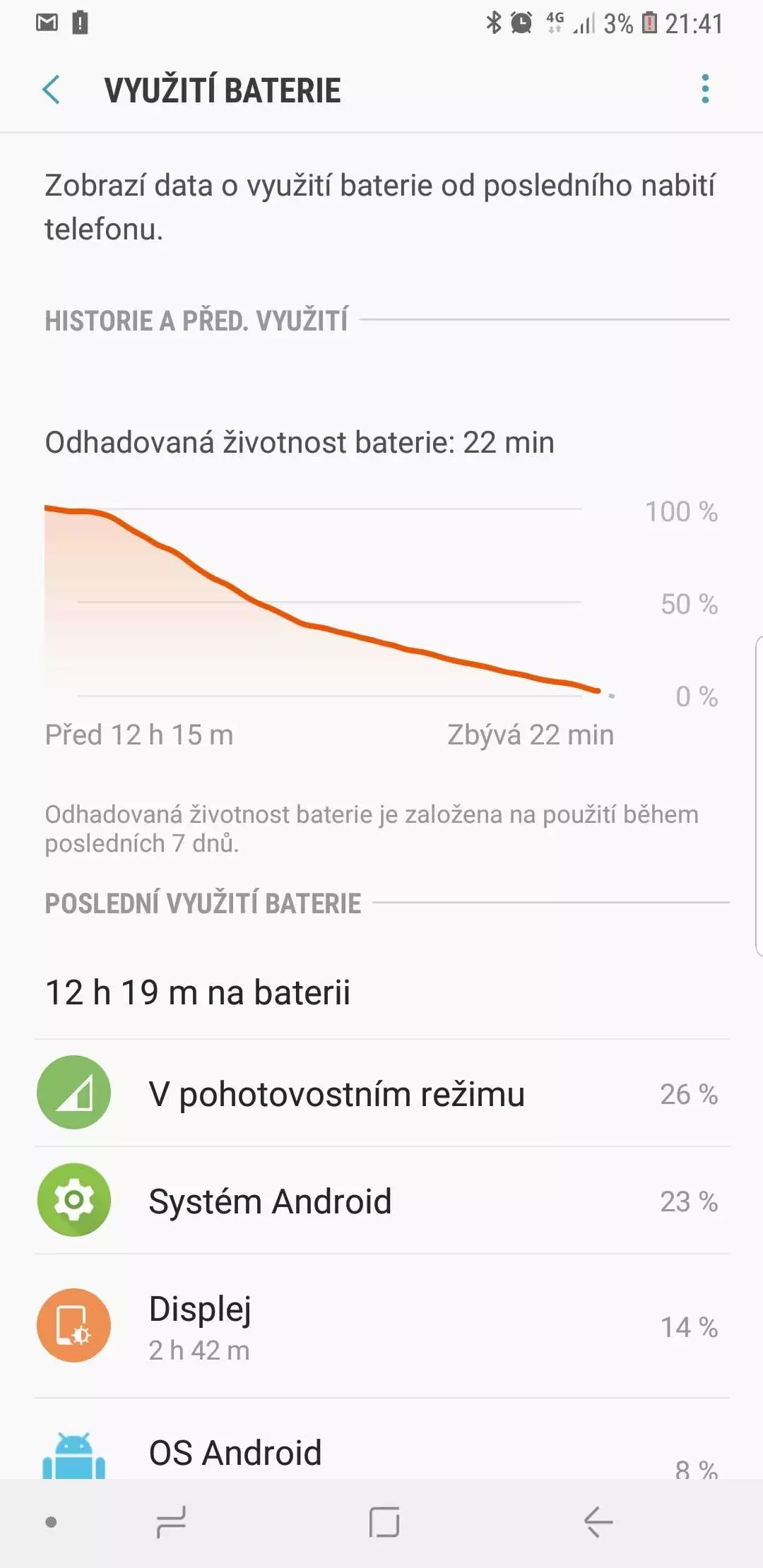The image size is (763, 1568).
Task: Tap the system home button
Action: [384, 1521]
